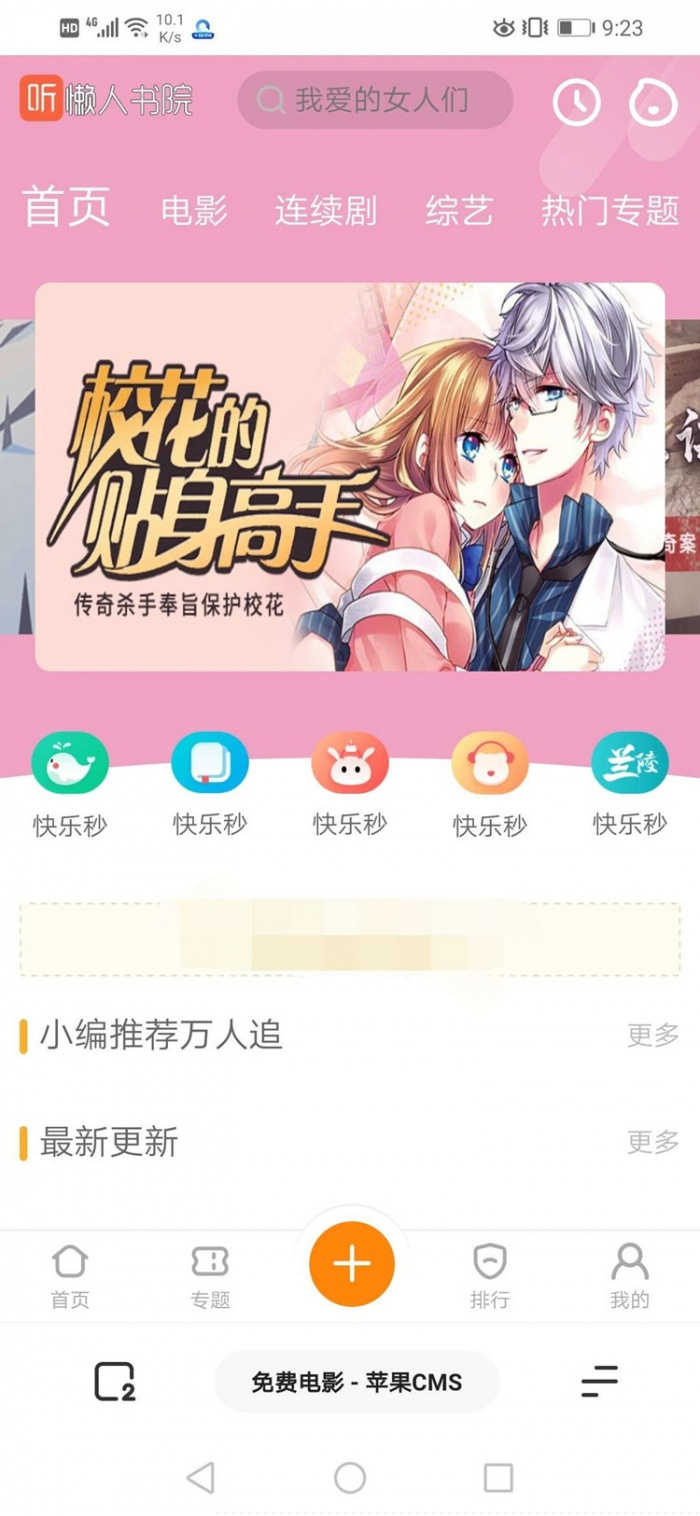View 更多 for 小编推荐万人追
Screen dimensions: 700x1516
pyautogui.click(x=652, y=1035)
